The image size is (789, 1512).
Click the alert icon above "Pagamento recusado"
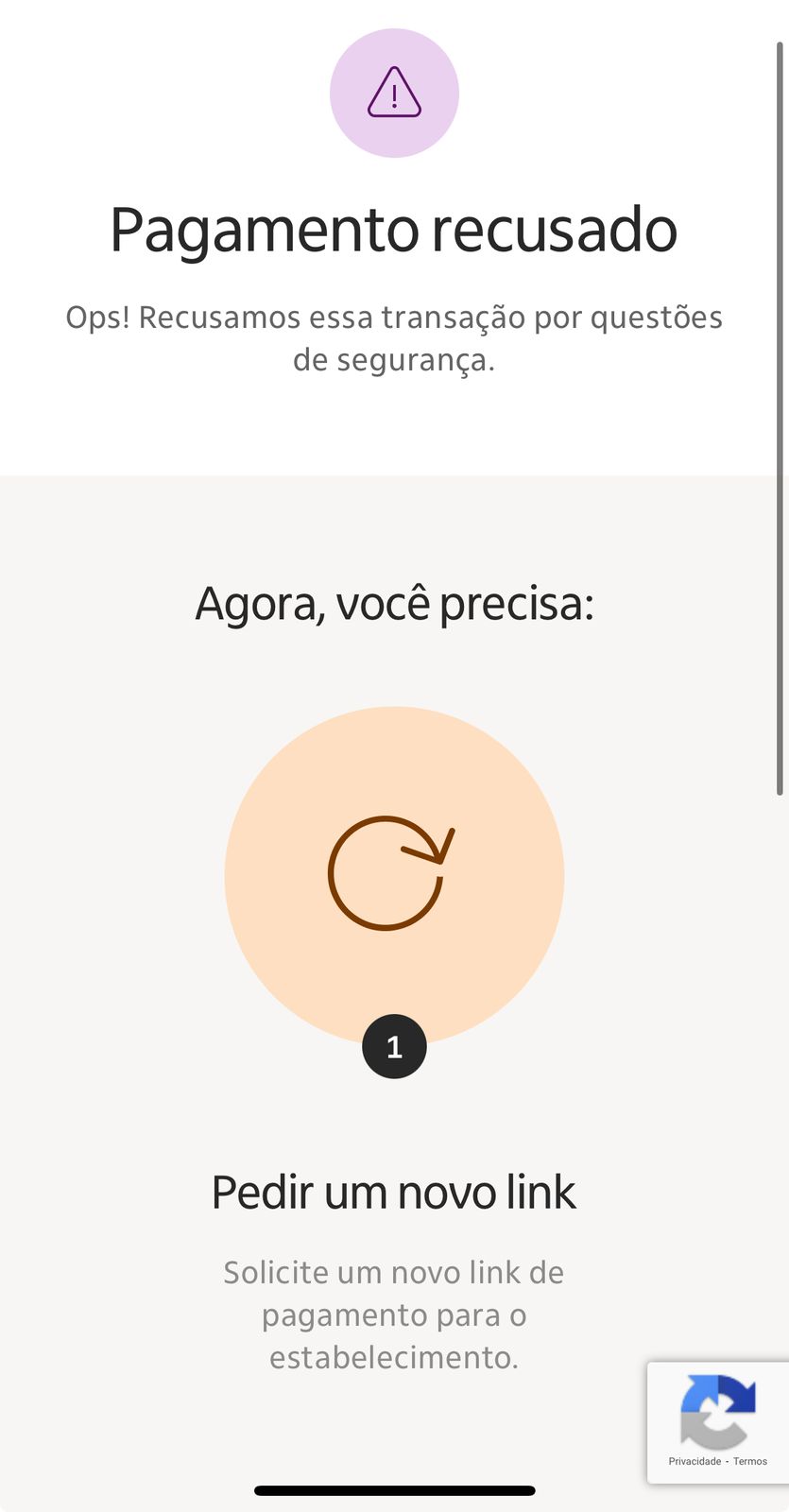(x=394, y=93)
